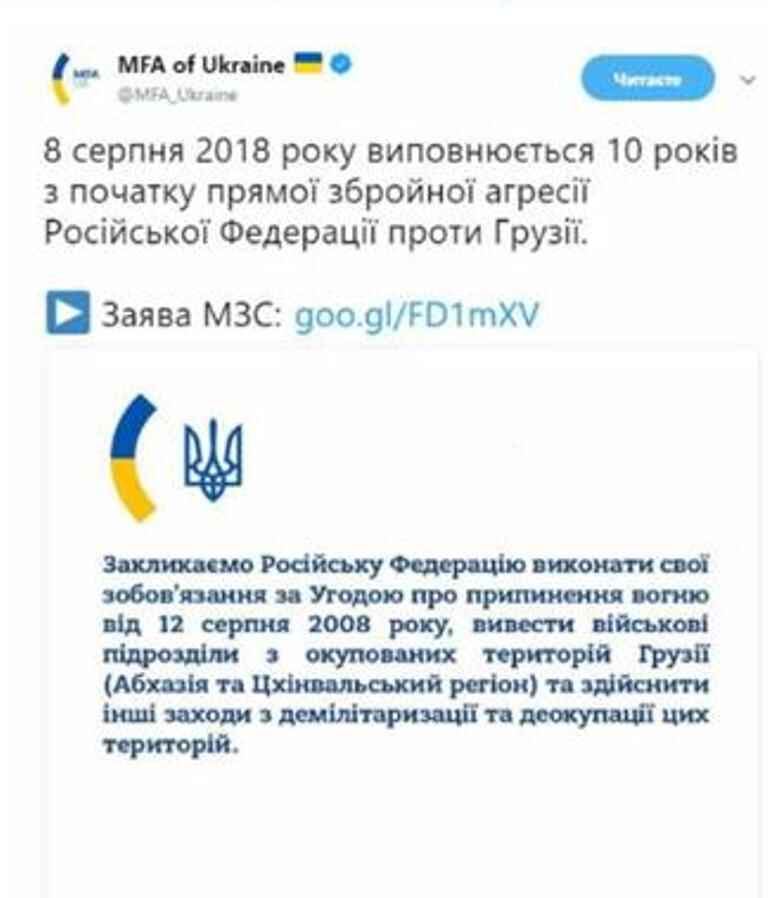This screenshot has height=898, width=768.
Task: Tap the Читаєте following button
Action: click(x=648, y=79)
